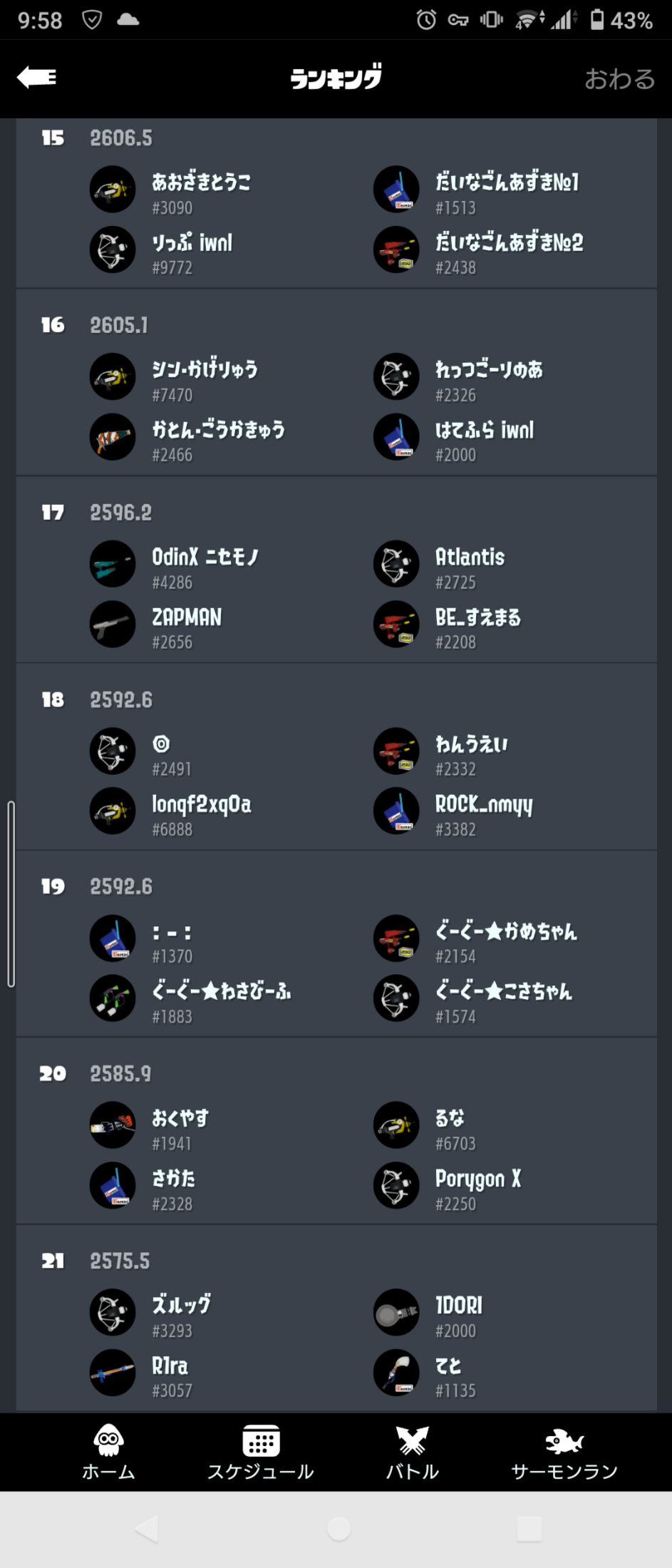Switch to the ホーム tab
This screenshot has width=672, height=1568.
(x=108, y=1452)
